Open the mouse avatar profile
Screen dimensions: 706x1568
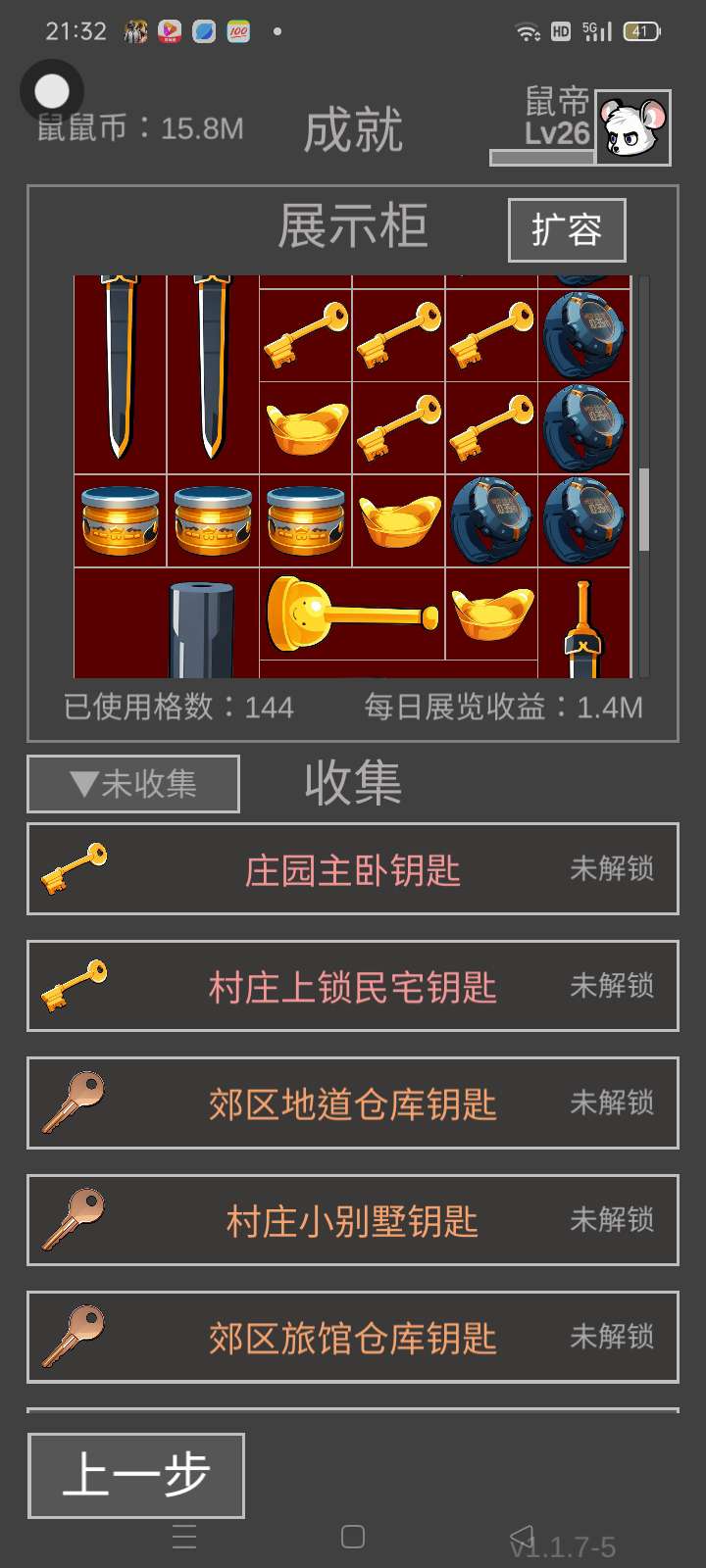(x=633, y=127)
